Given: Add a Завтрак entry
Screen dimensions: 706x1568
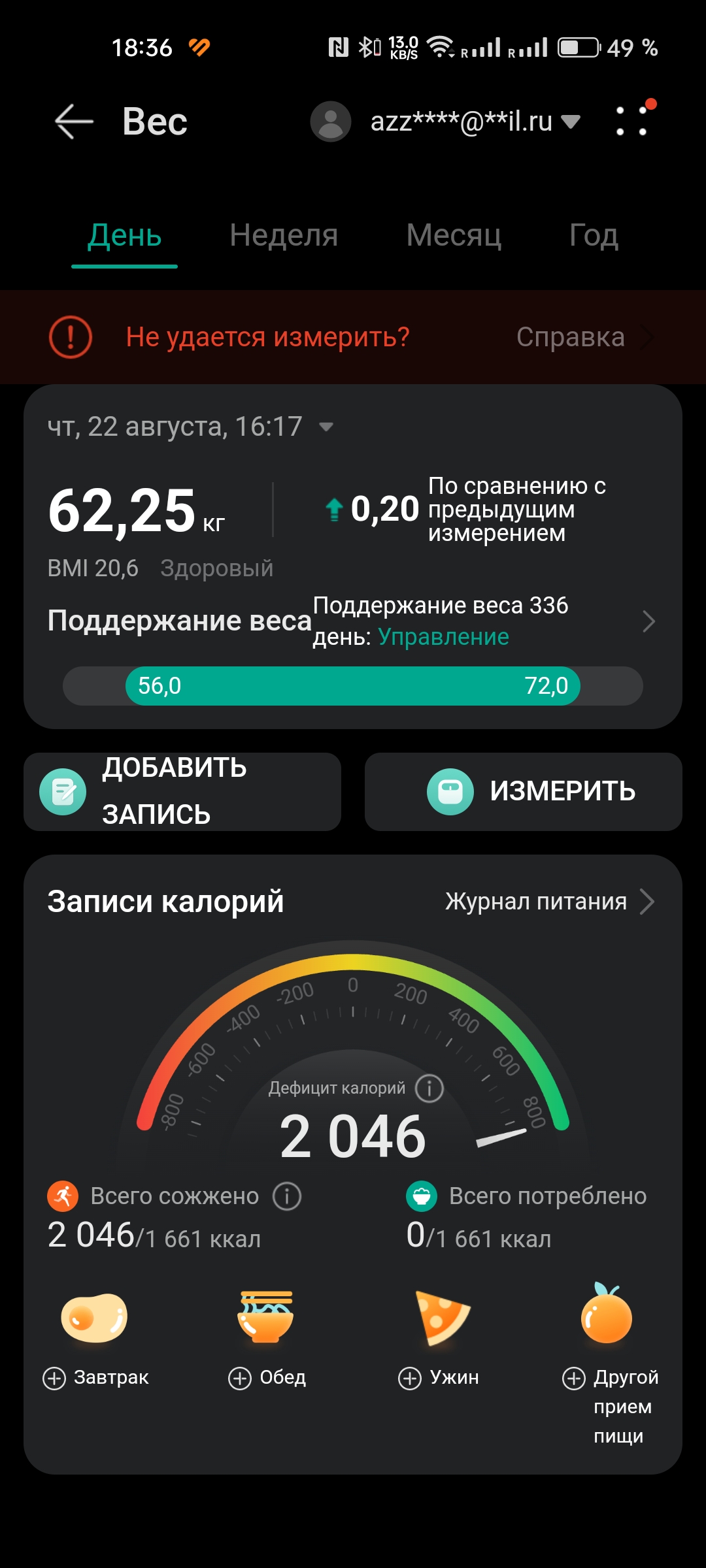Looking at the screenshot, I should [95, 1377].
